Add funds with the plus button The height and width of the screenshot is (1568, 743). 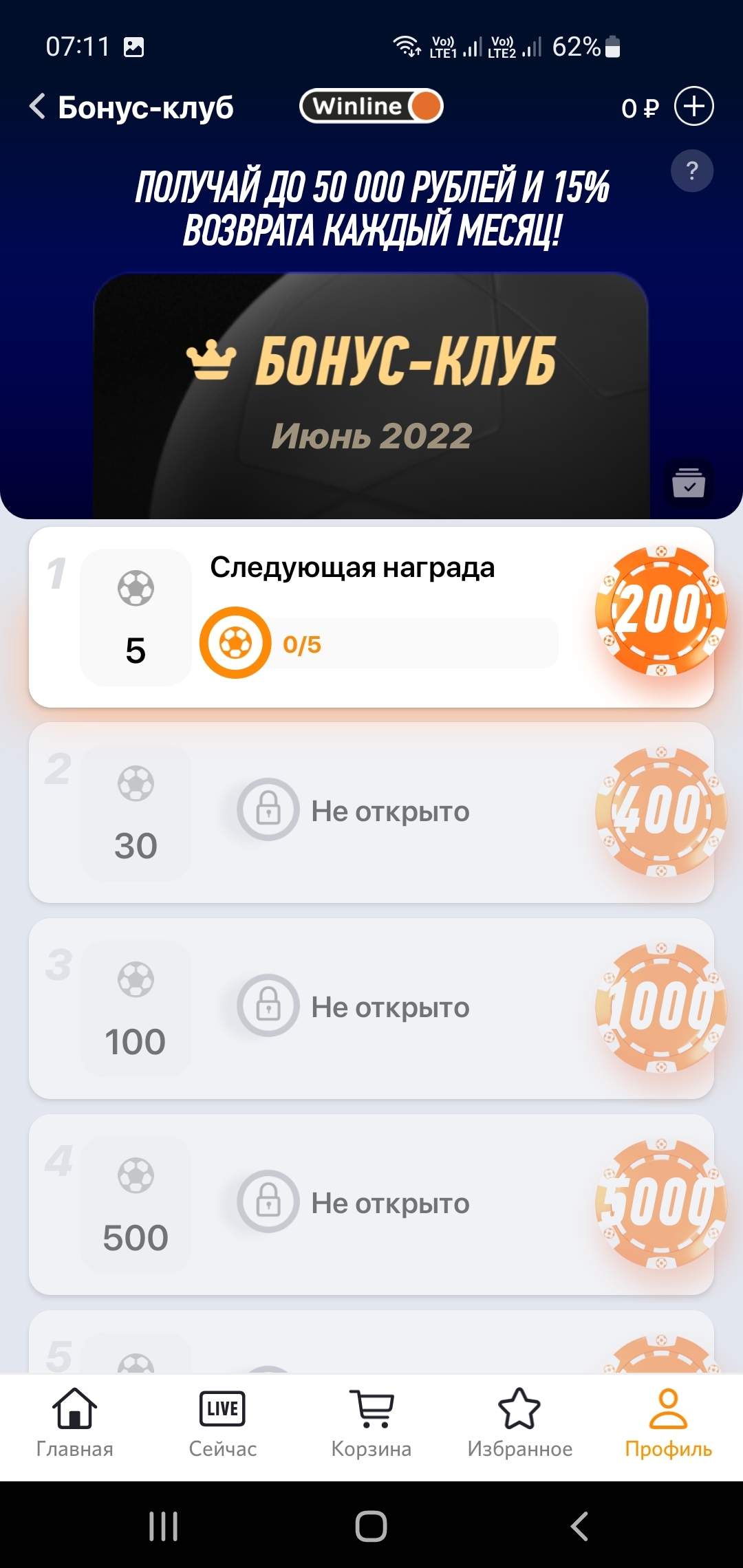[x=693, y=107]
